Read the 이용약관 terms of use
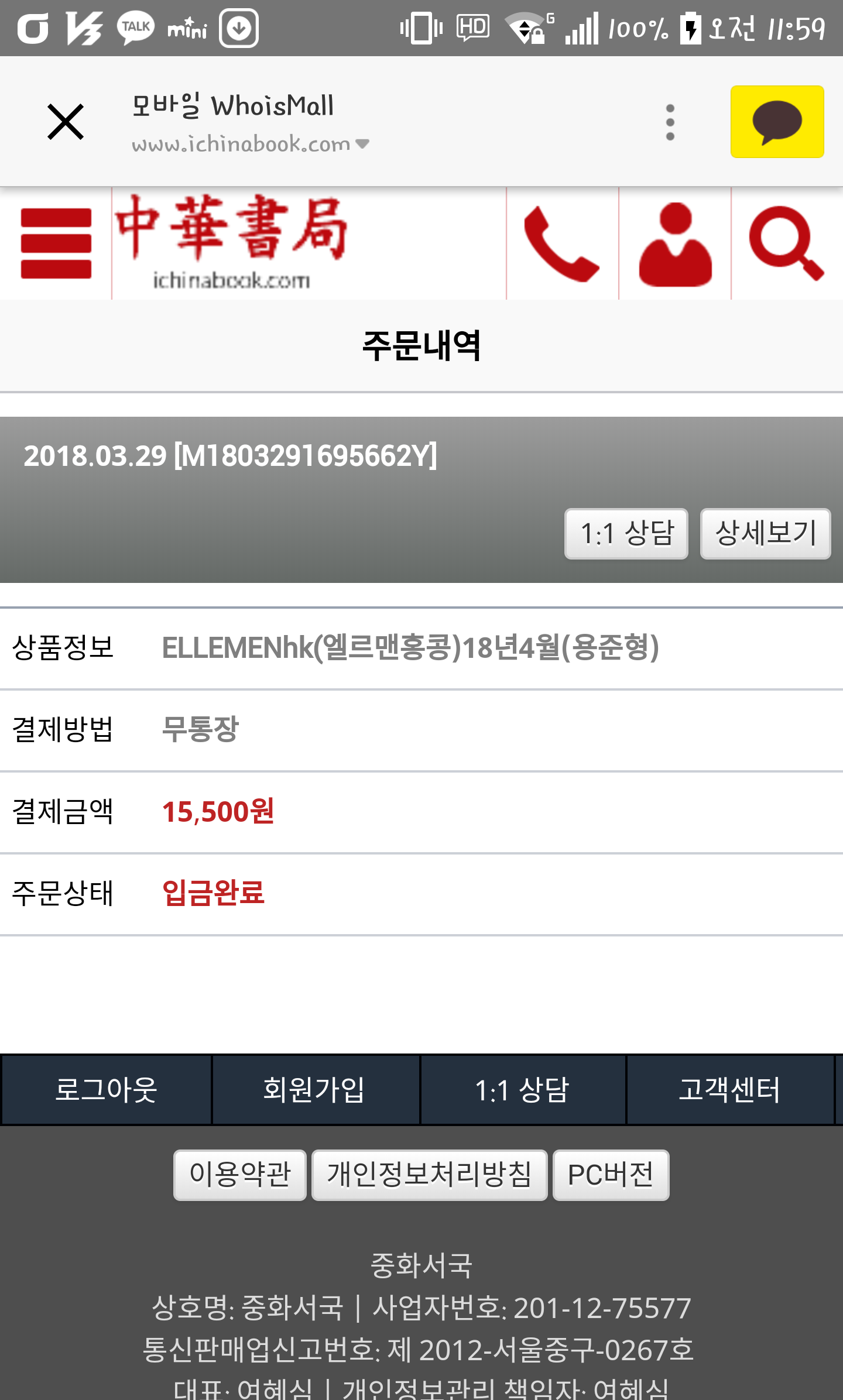Image resolution: width=843 pixels, height=1400 pixels. [x=240, y=1175]
